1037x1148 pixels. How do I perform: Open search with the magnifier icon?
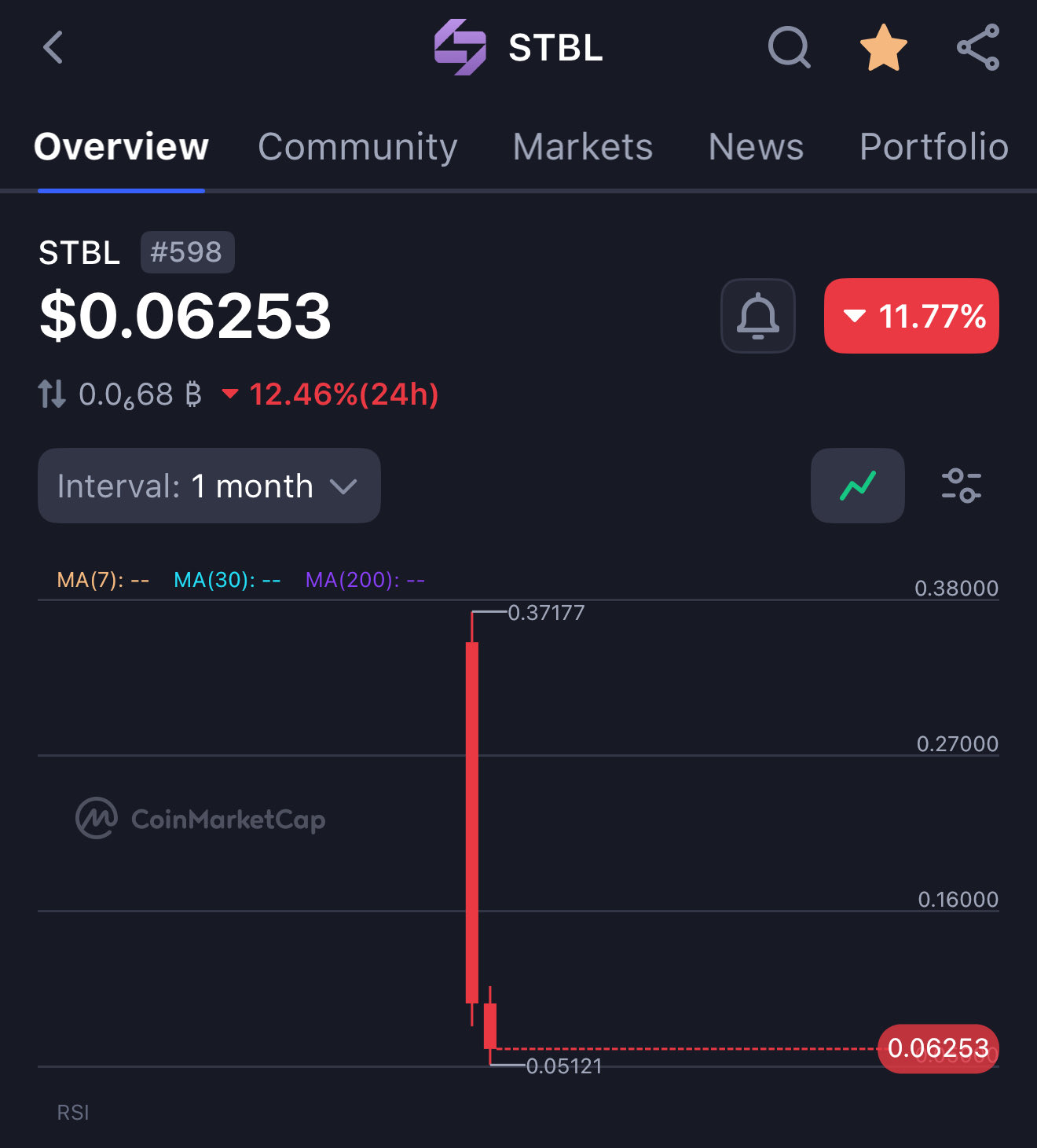point(789,48)
